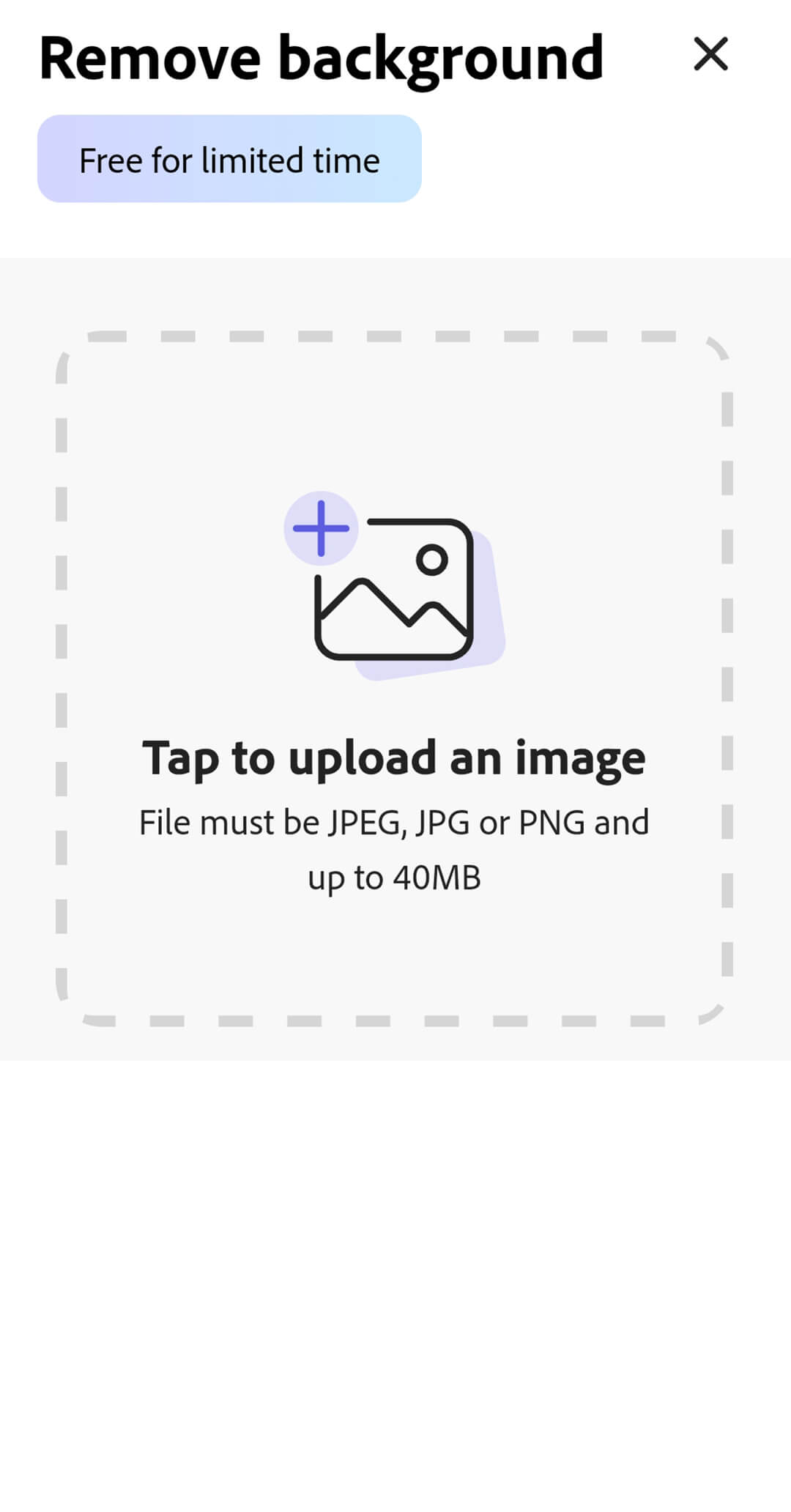Tap the upload area to add an image
The height and width of the screenshot is (1512, 791).
coord(394,678)
